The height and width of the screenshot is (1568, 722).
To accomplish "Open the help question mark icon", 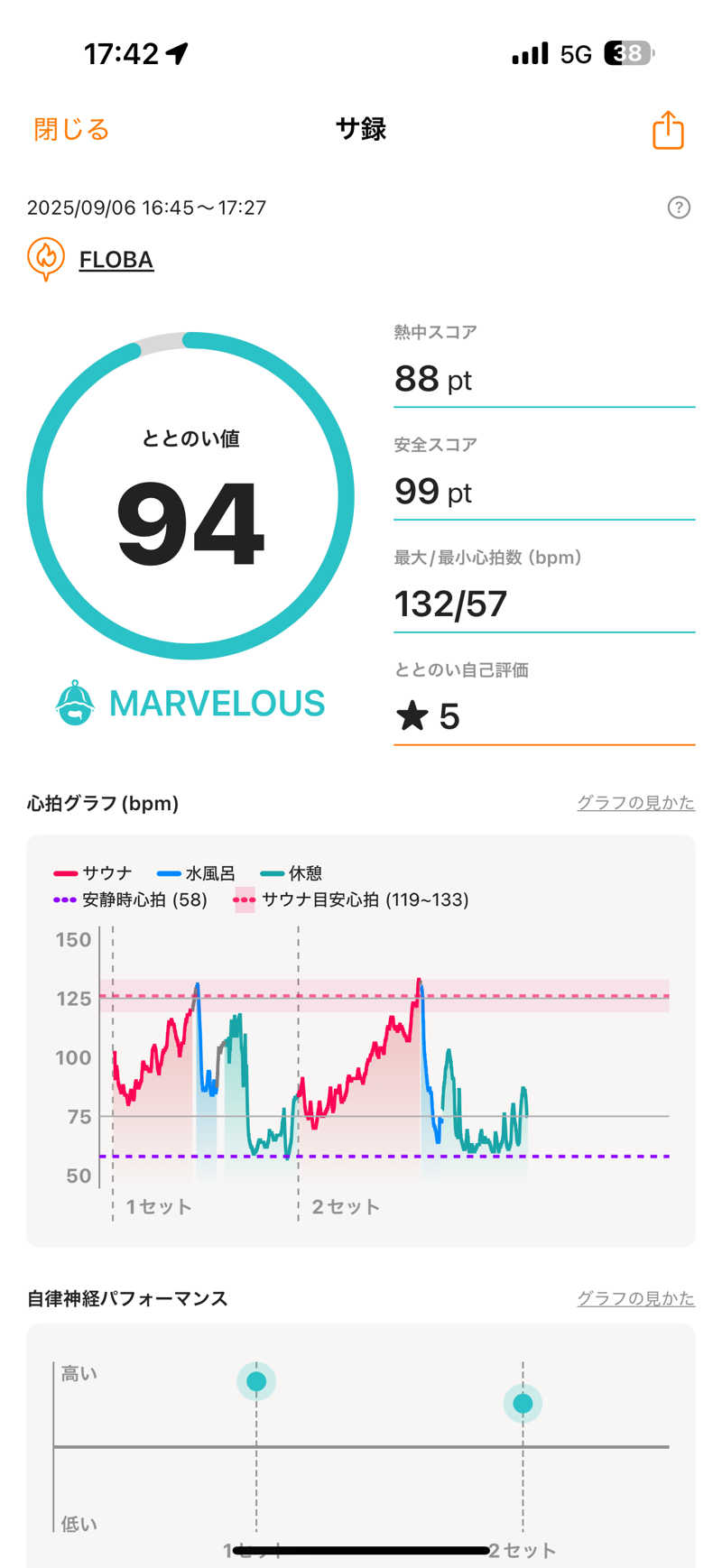I will [679, 208].
